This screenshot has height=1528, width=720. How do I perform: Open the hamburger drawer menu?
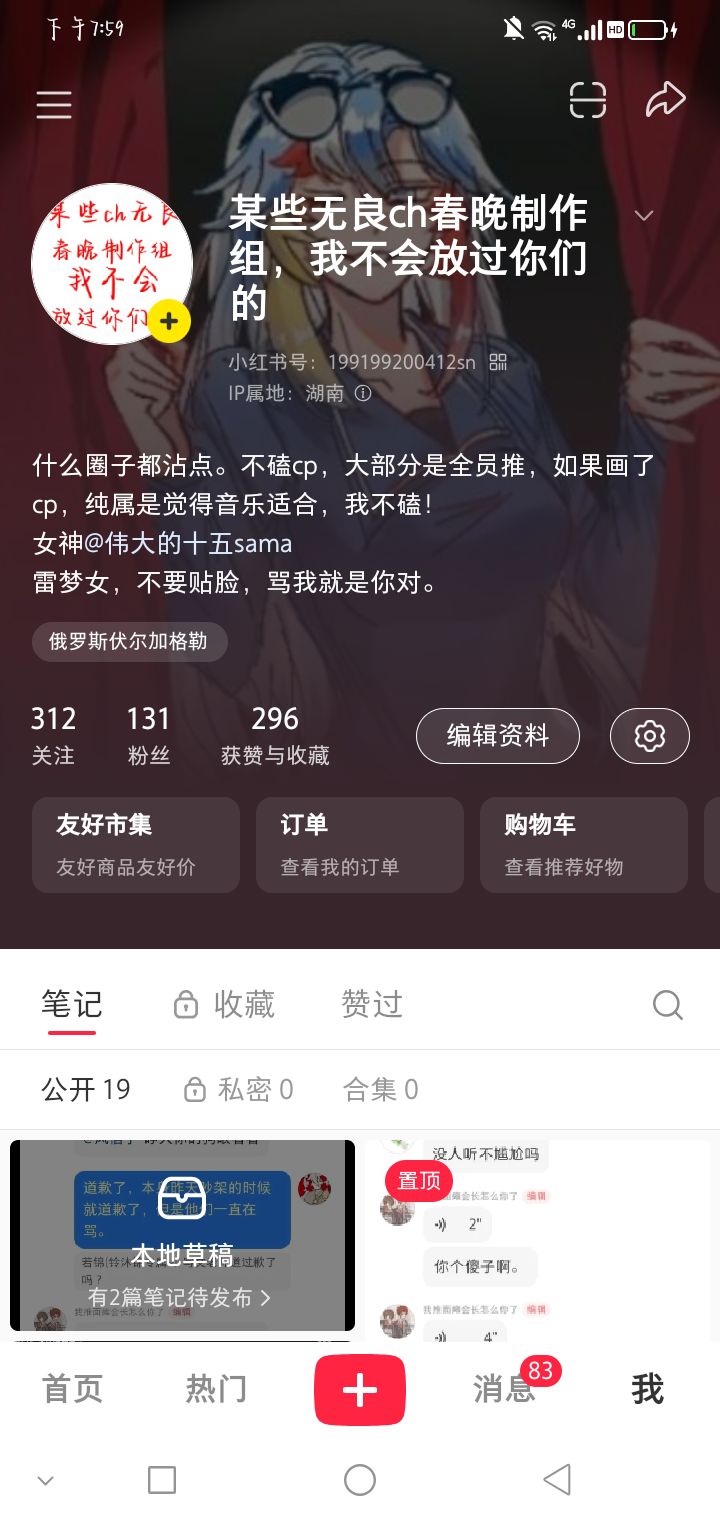point(54,104)
